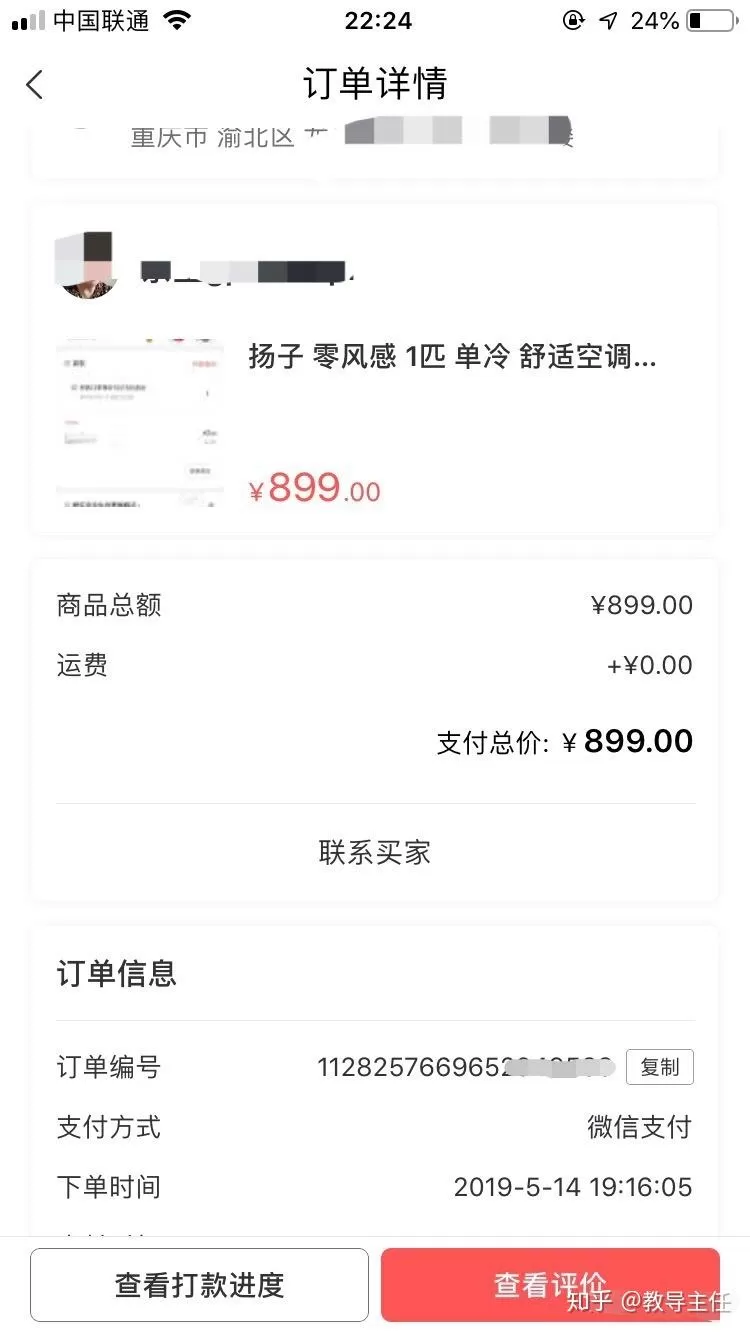Tap the clock showing 22:24
Screen dimensions: 750x1334
(x=375, y=20)
